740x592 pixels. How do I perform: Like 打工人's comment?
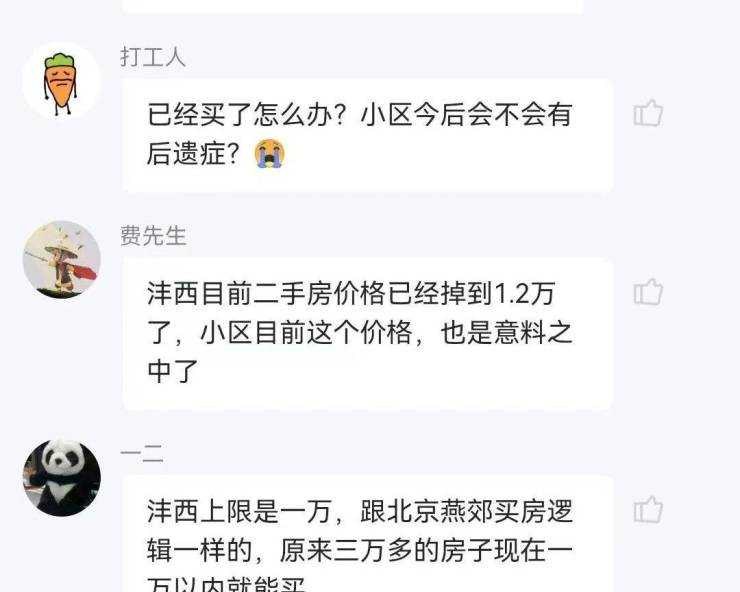[648, 113]
